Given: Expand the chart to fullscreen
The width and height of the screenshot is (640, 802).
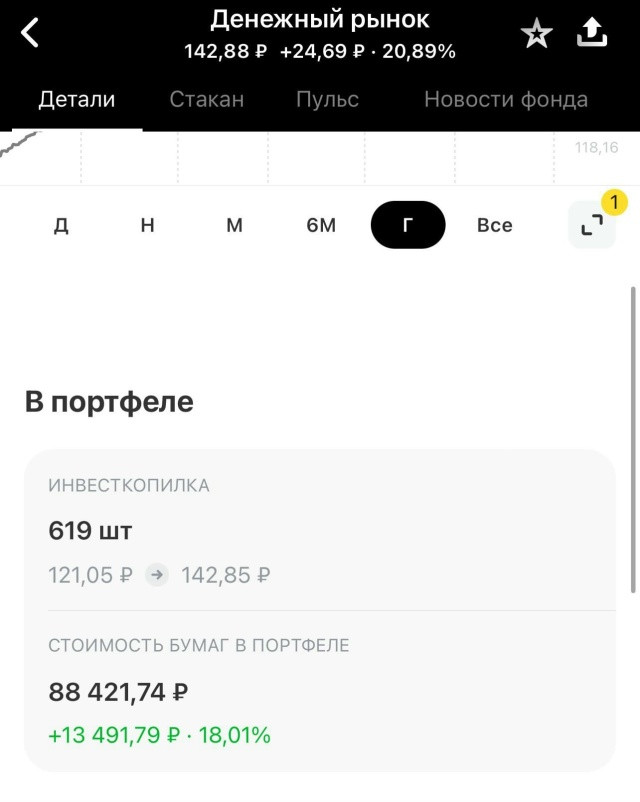Looking at the screenshot, I should click(592, 225).
